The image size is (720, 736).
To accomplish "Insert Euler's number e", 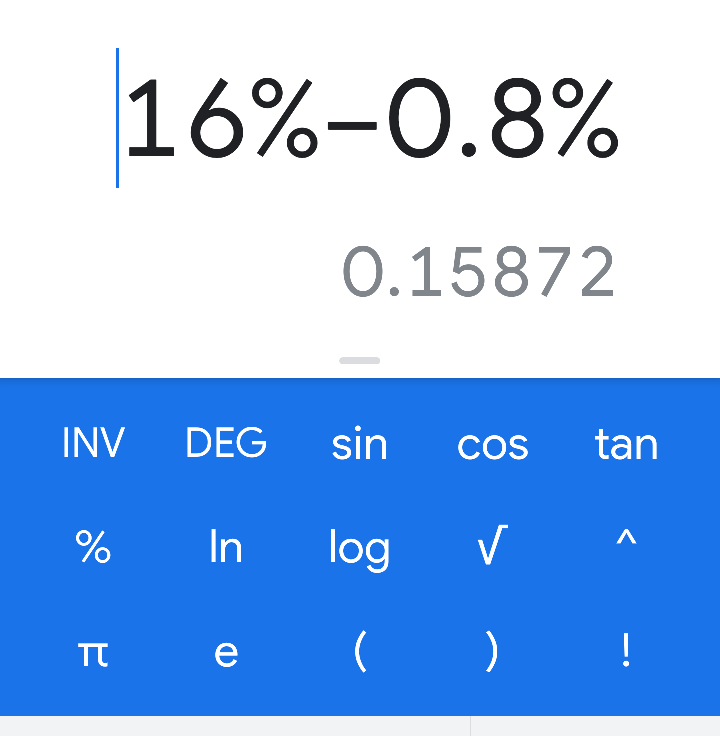I will click(x=226, y=653).
